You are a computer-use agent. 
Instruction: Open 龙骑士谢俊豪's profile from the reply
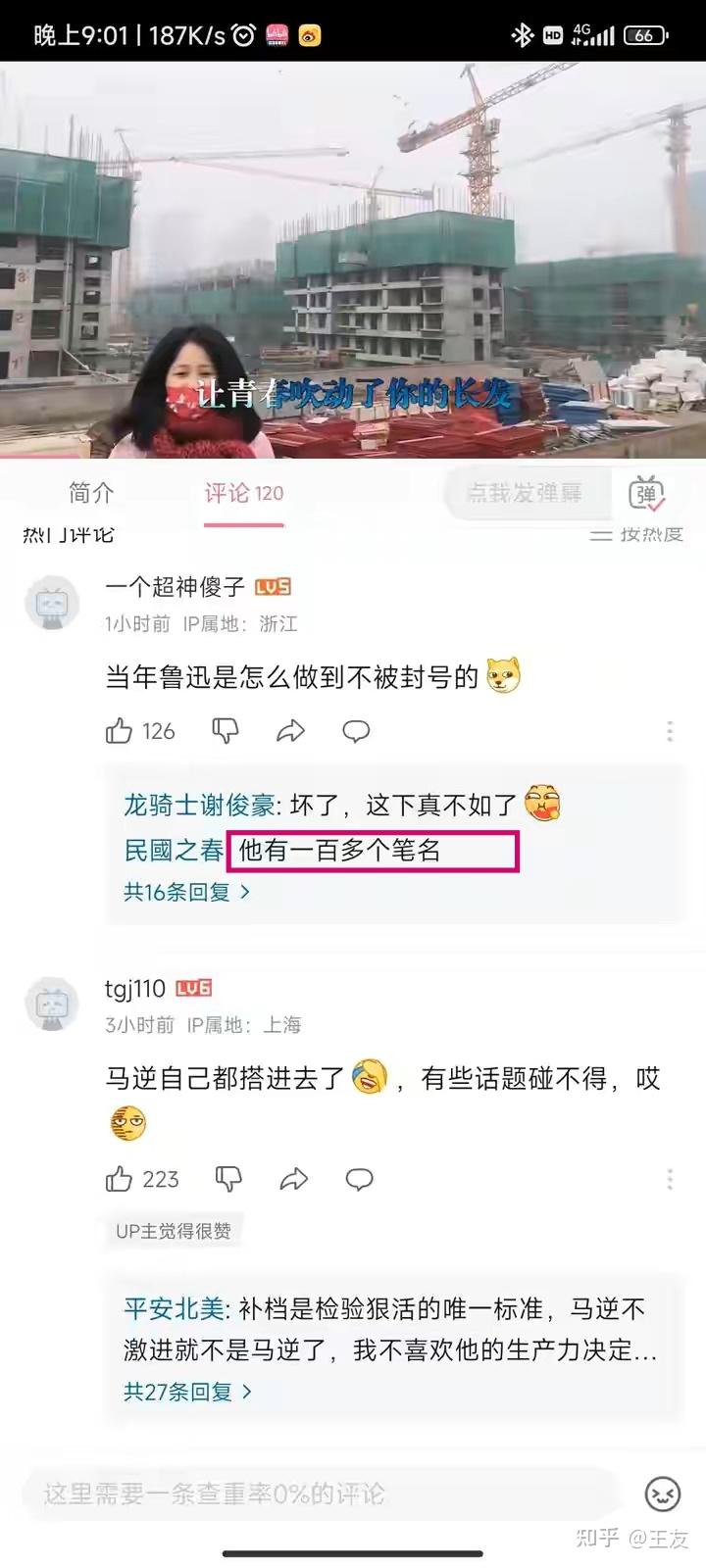[x=199, y=806]
